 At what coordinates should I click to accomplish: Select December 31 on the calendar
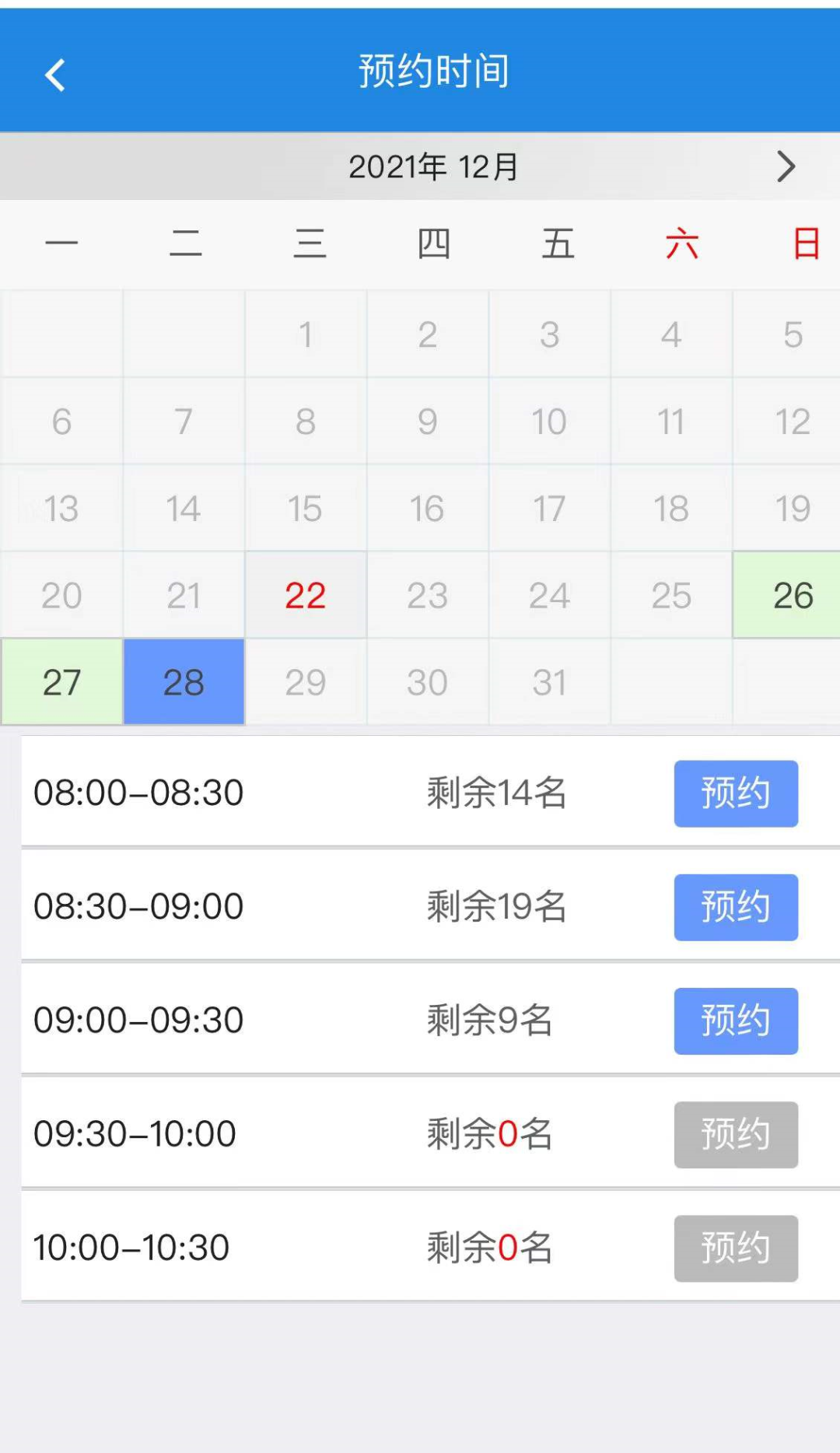point(550,682)
